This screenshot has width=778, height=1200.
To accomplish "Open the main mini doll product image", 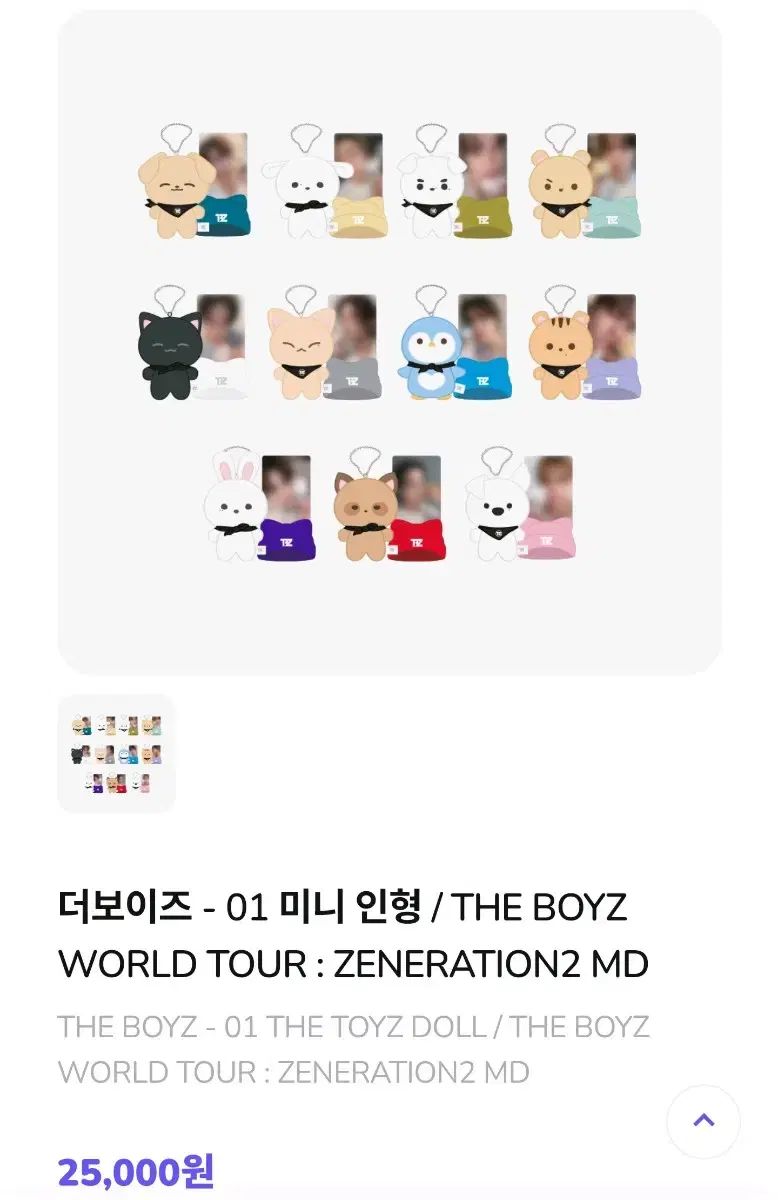I will [x=389, y=343].
